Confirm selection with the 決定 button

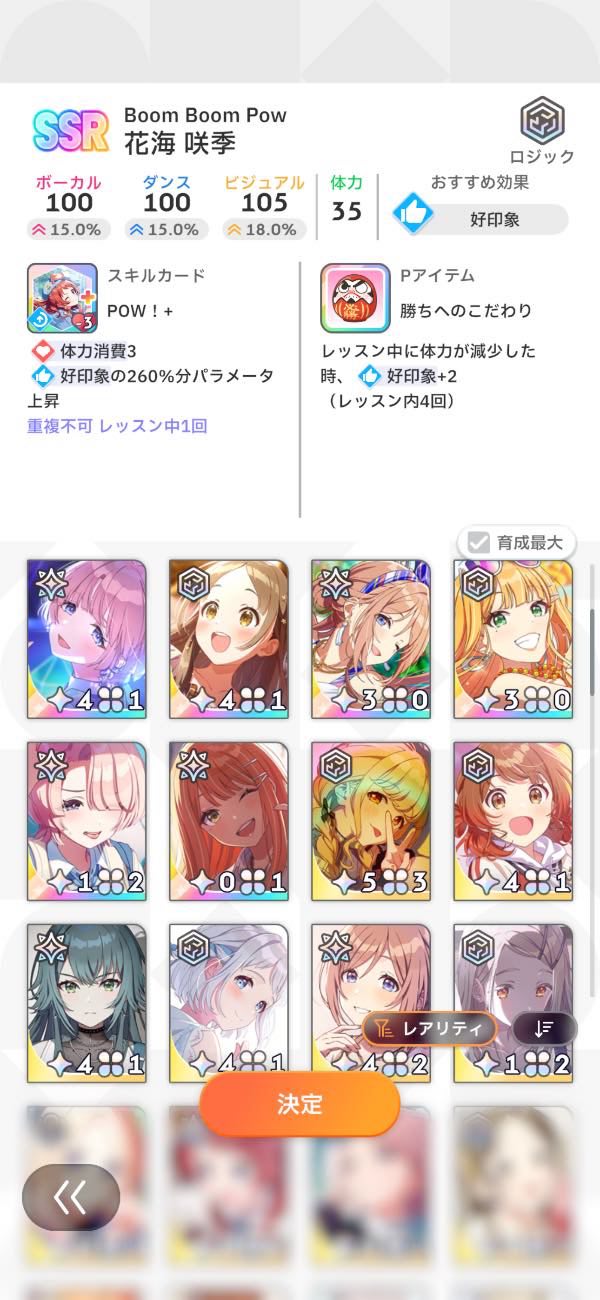pyautogui.click(x=300, y=1103)
